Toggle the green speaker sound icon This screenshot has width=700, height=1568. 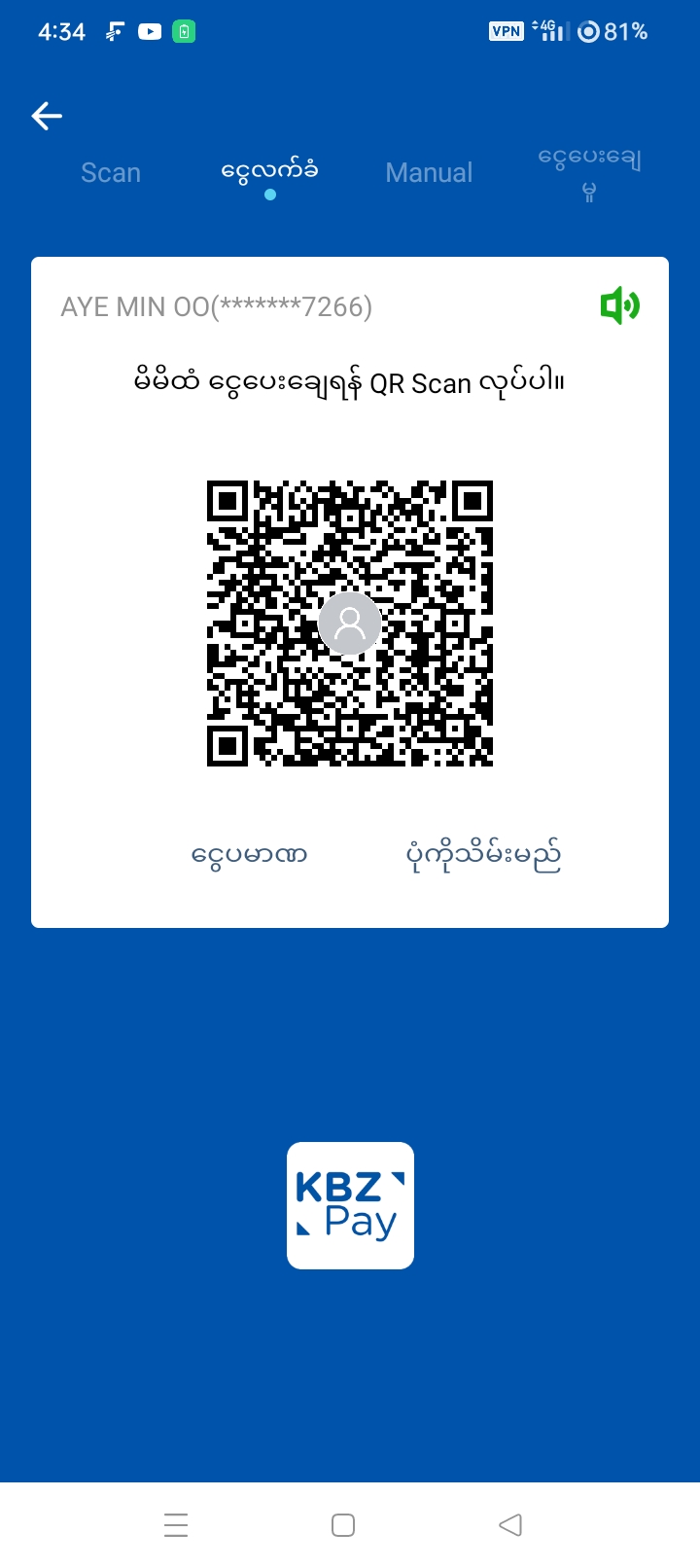coord(619,306)
